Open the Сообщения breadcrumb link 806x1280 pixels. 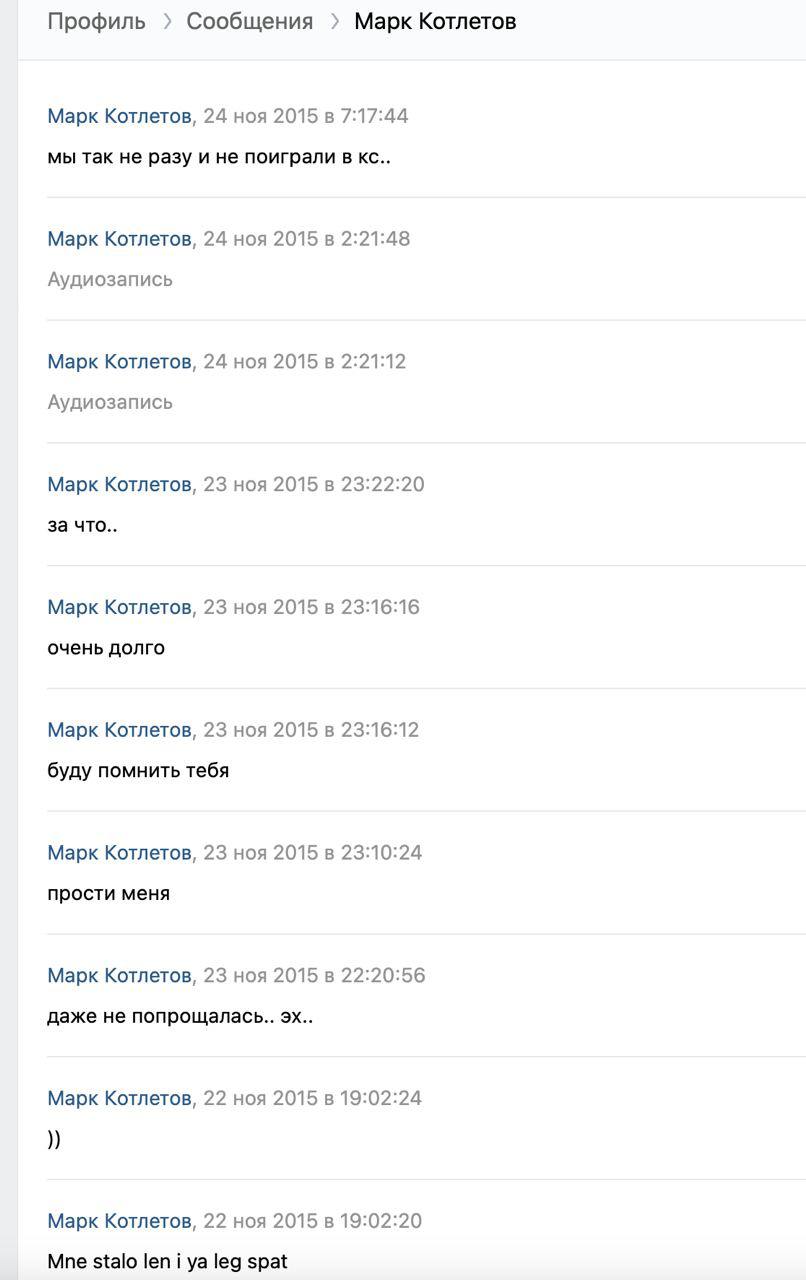click(x=249, y=21)
